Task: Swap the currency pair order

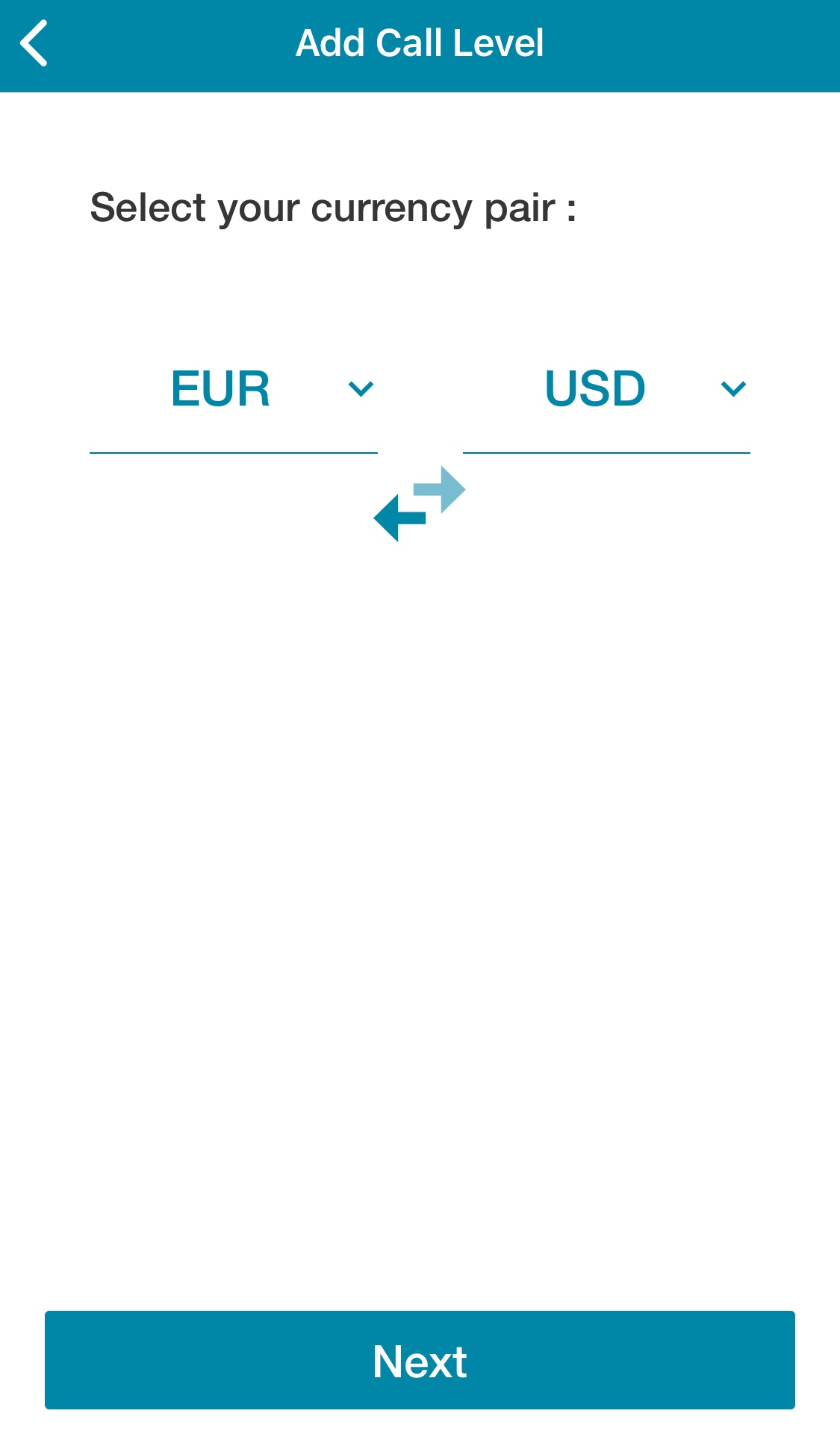Action: click(x=420, y=503)
